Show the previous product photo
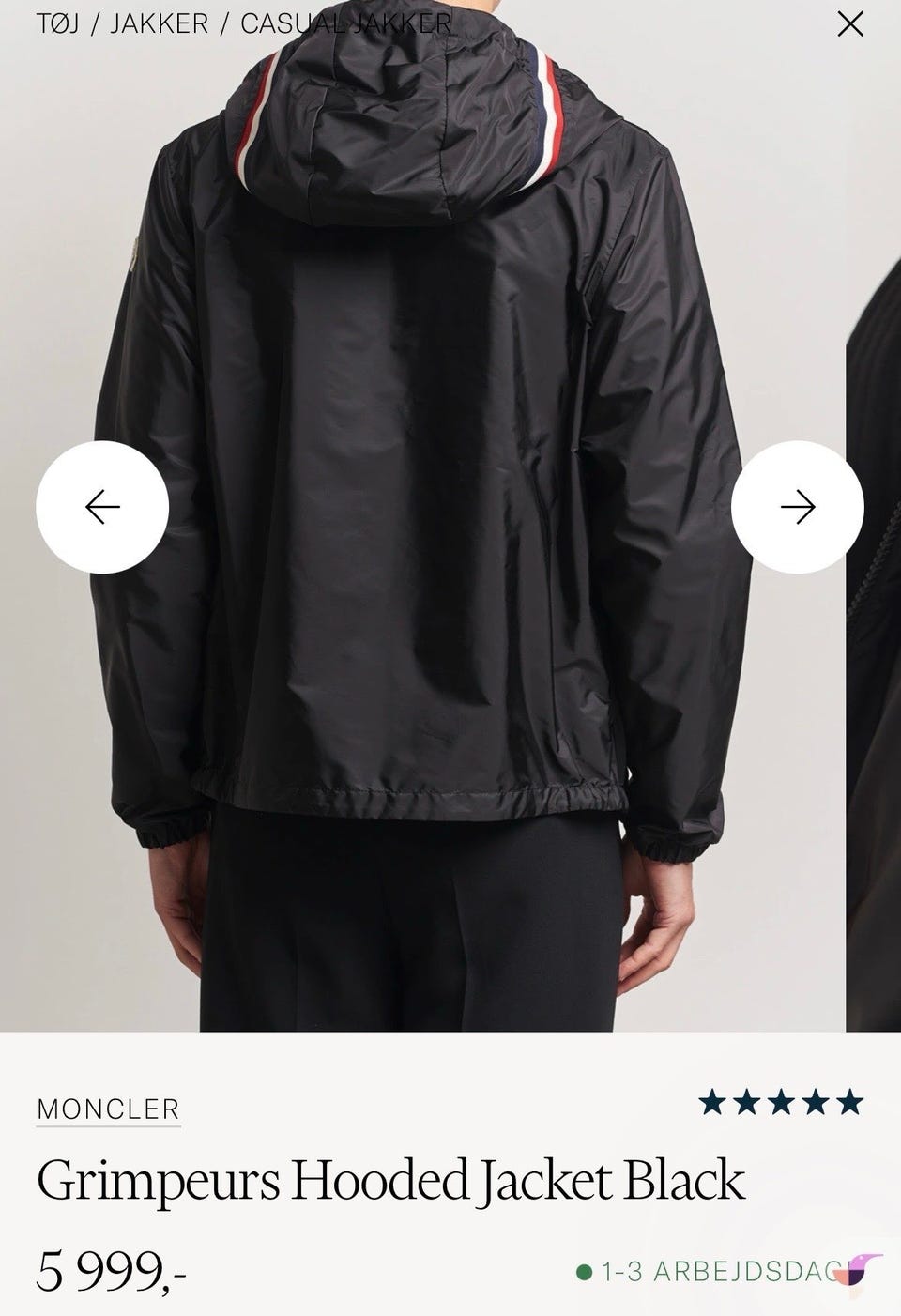This screenshot has height=1316, width=901. tap(102, 507)
